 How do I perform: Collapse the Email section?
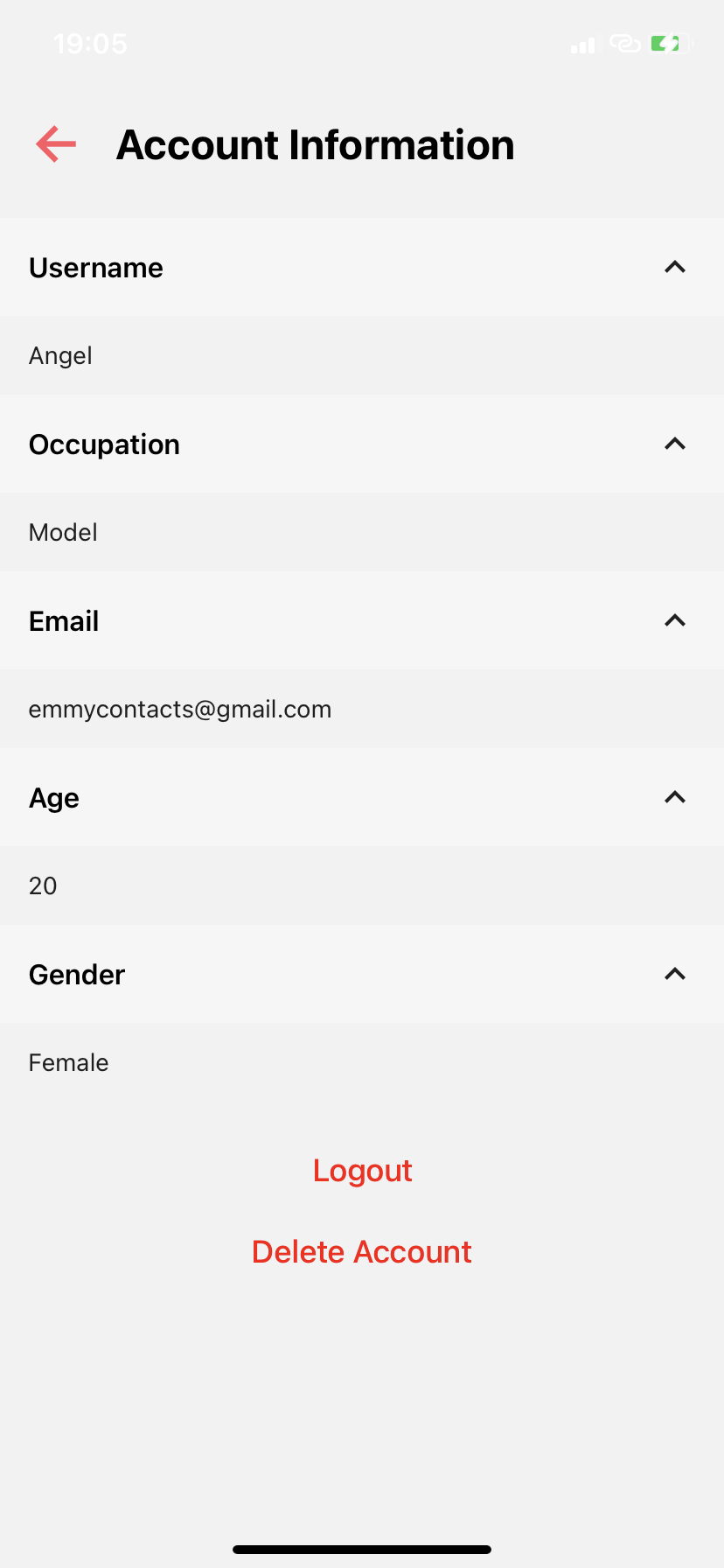pyautogui.click(x=674, y=621)
